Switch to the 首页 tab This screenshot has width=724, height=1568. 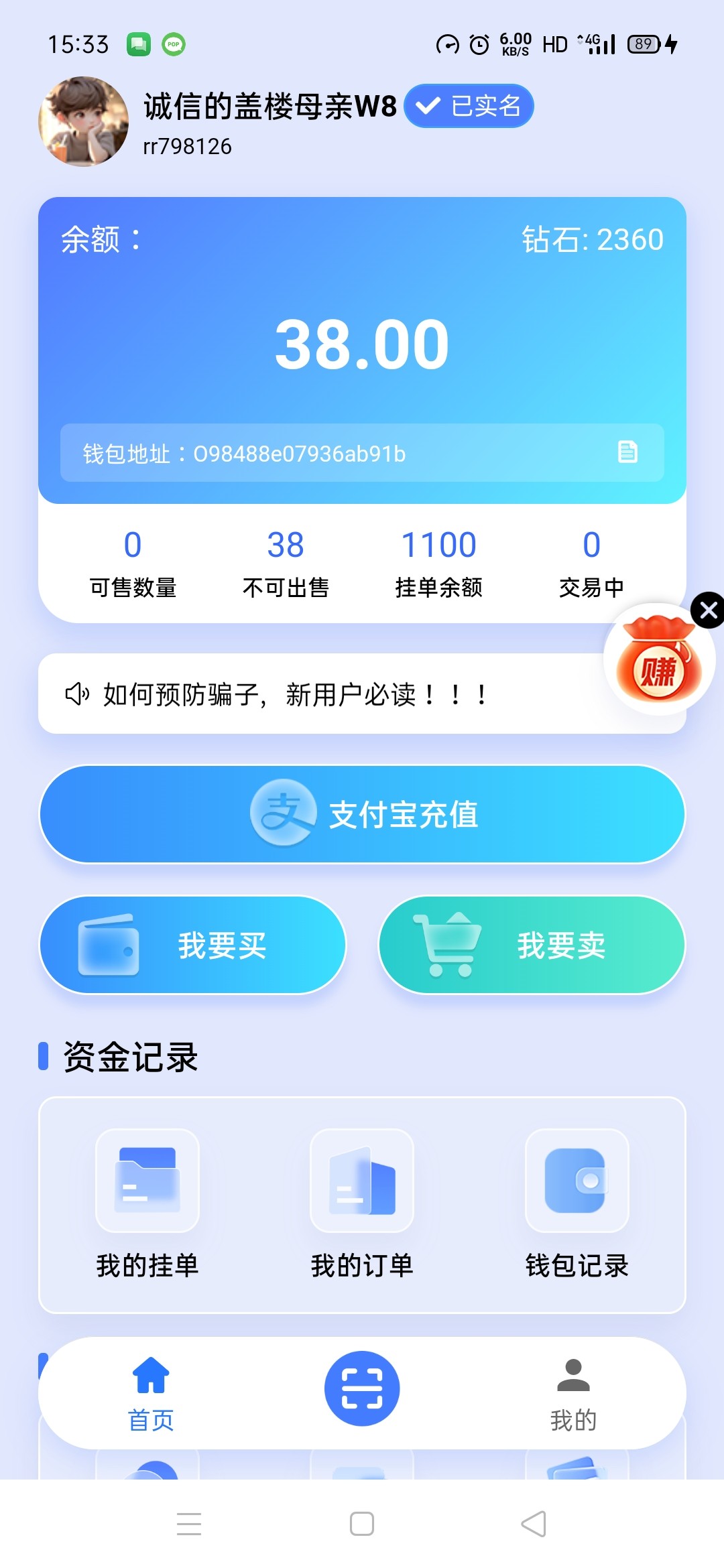pyautogui.click(x=151, y=1392)
